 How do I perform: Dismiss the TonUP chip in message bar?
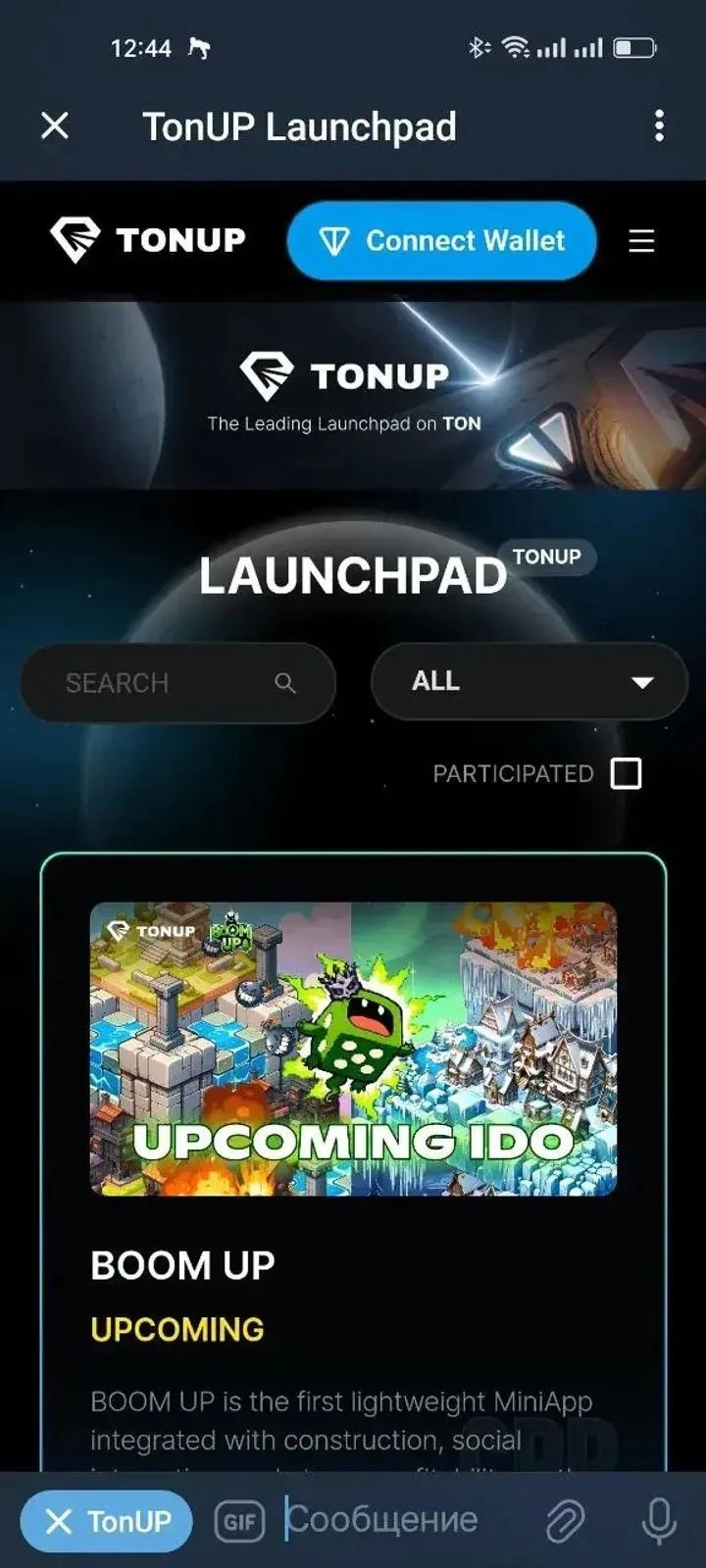[59, 1521]
